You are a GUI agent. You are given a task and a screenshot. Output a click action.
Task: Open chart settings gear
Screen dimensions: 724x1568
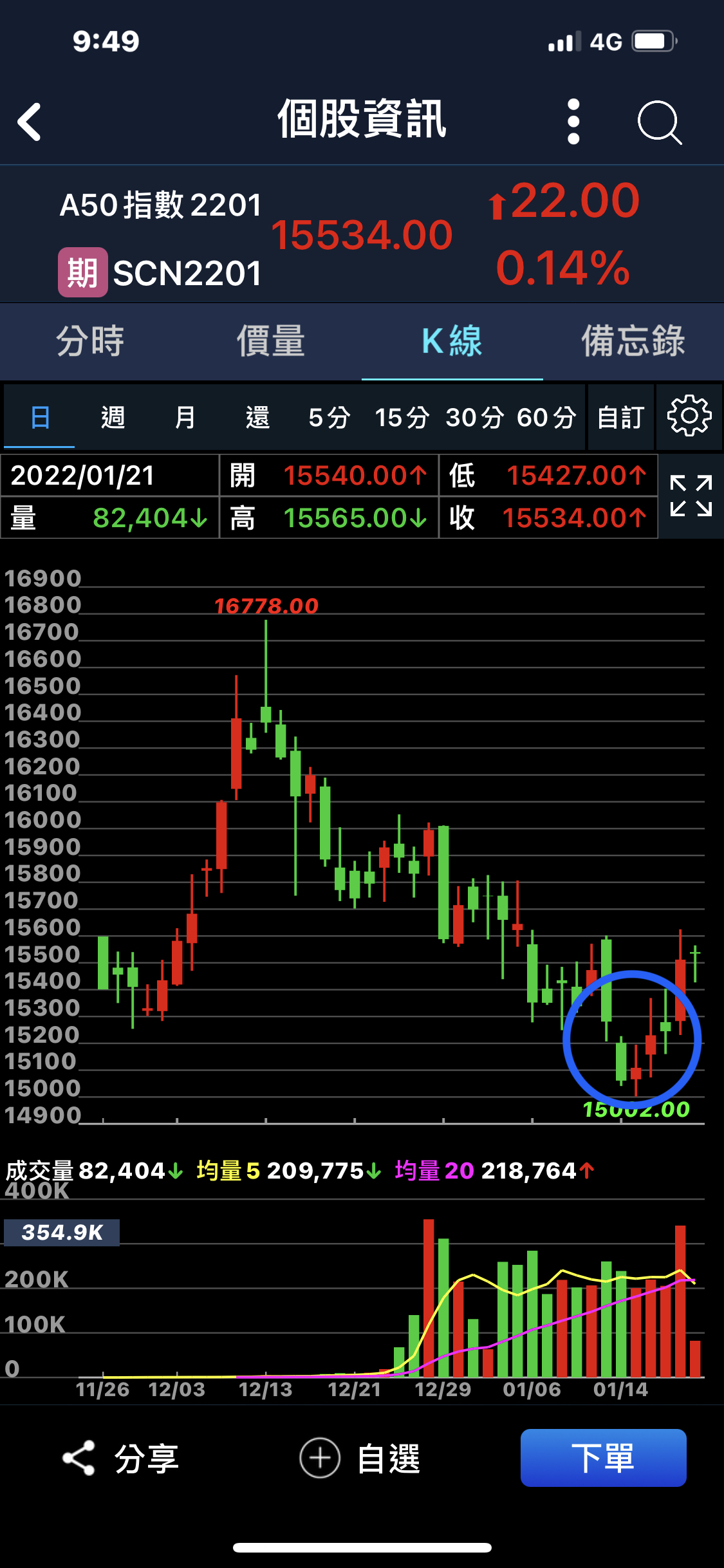click(689, 416)
